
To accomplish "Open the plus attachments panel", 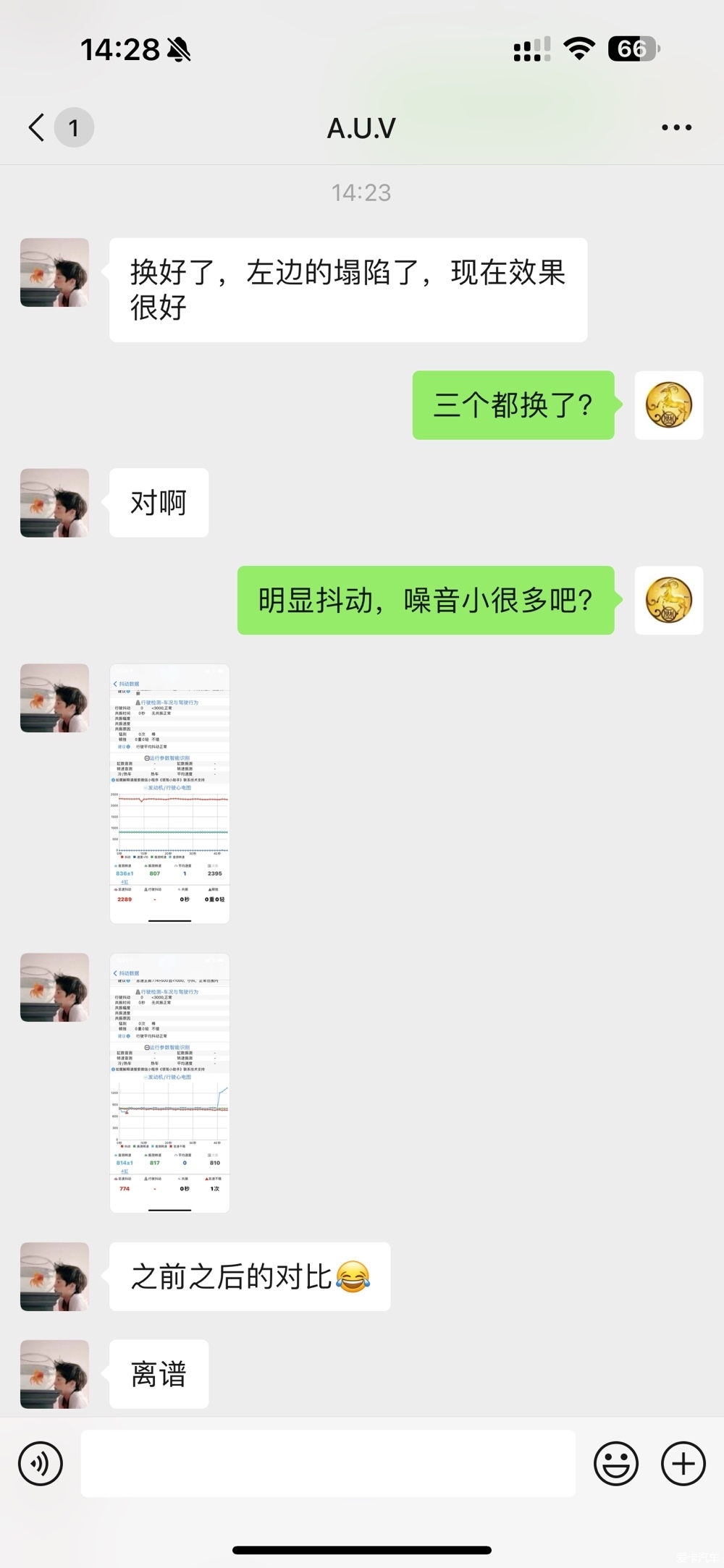I will [683, 1464].
